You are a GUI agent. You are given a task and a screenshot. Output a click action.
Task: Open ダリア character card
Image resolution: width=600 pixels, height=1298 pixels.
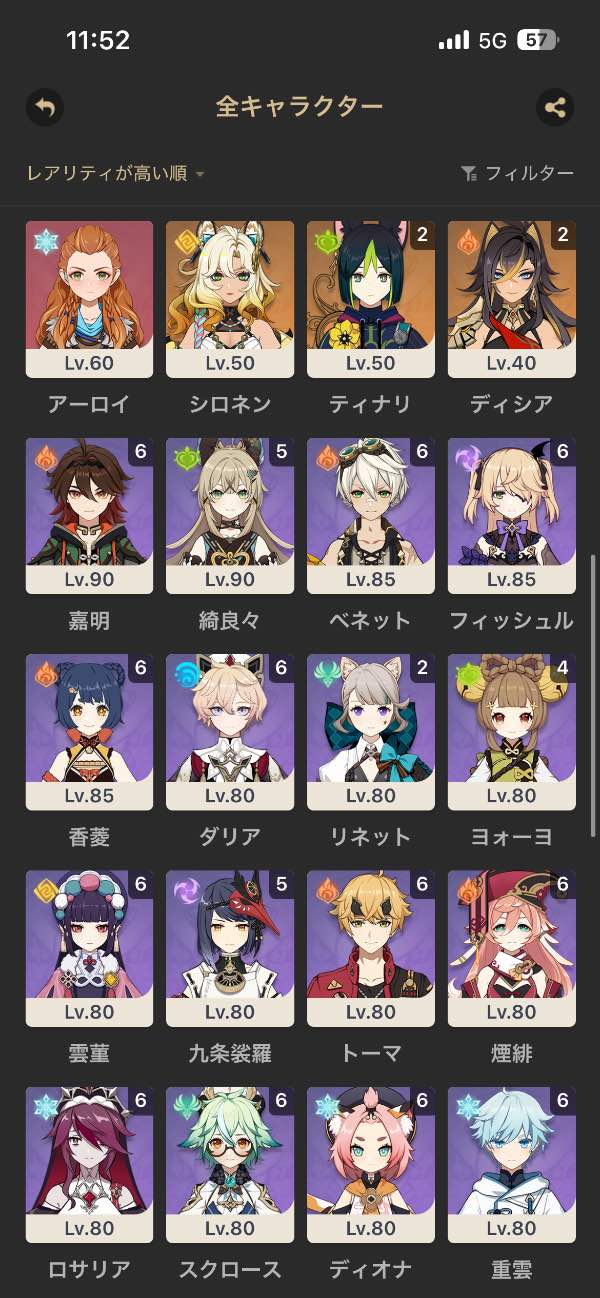pyautogui.click(x=230, y=732)
